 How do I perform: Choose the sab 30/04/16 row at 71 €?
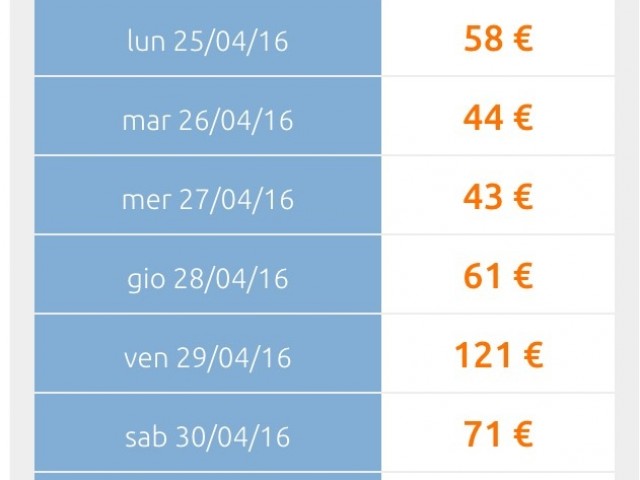208,436
